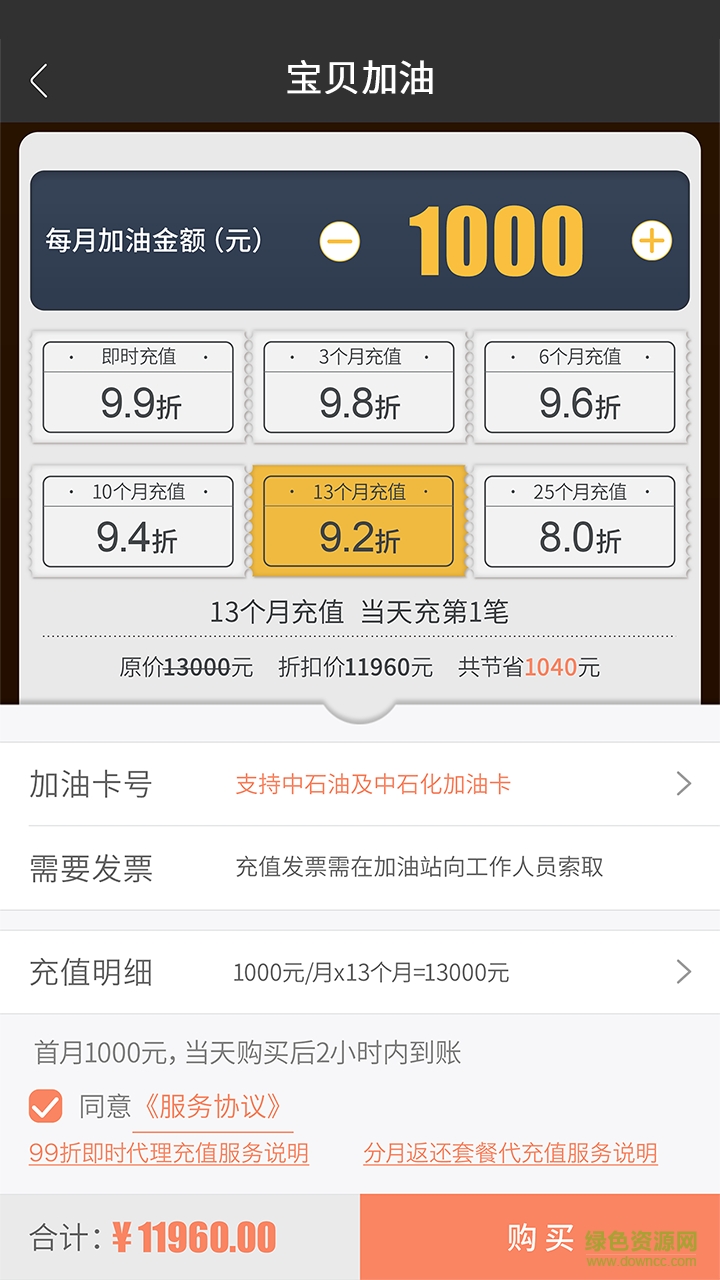Go back from the 宝贝加油 page
Image resolution: width=720 pixels, height=1280 pixels.
coord(39,81)
